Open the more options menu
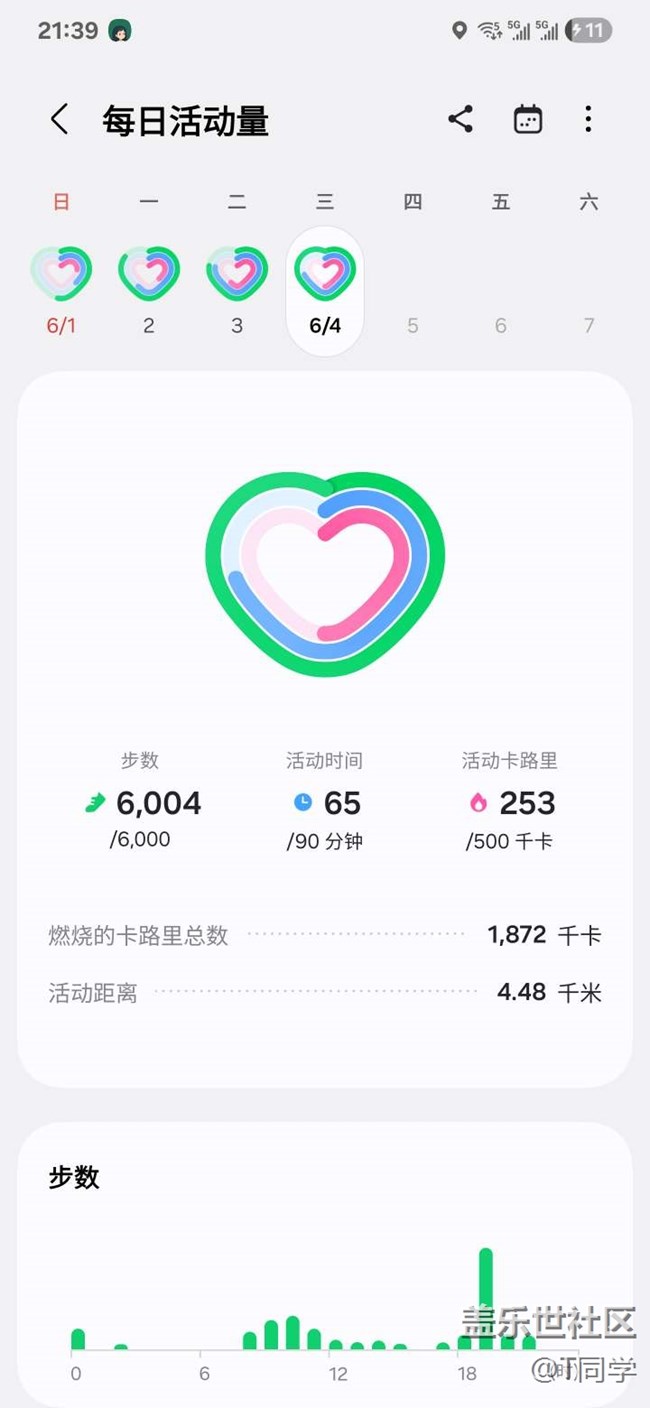The width and height of the screenshot is (650, 1408). point(588,120)
